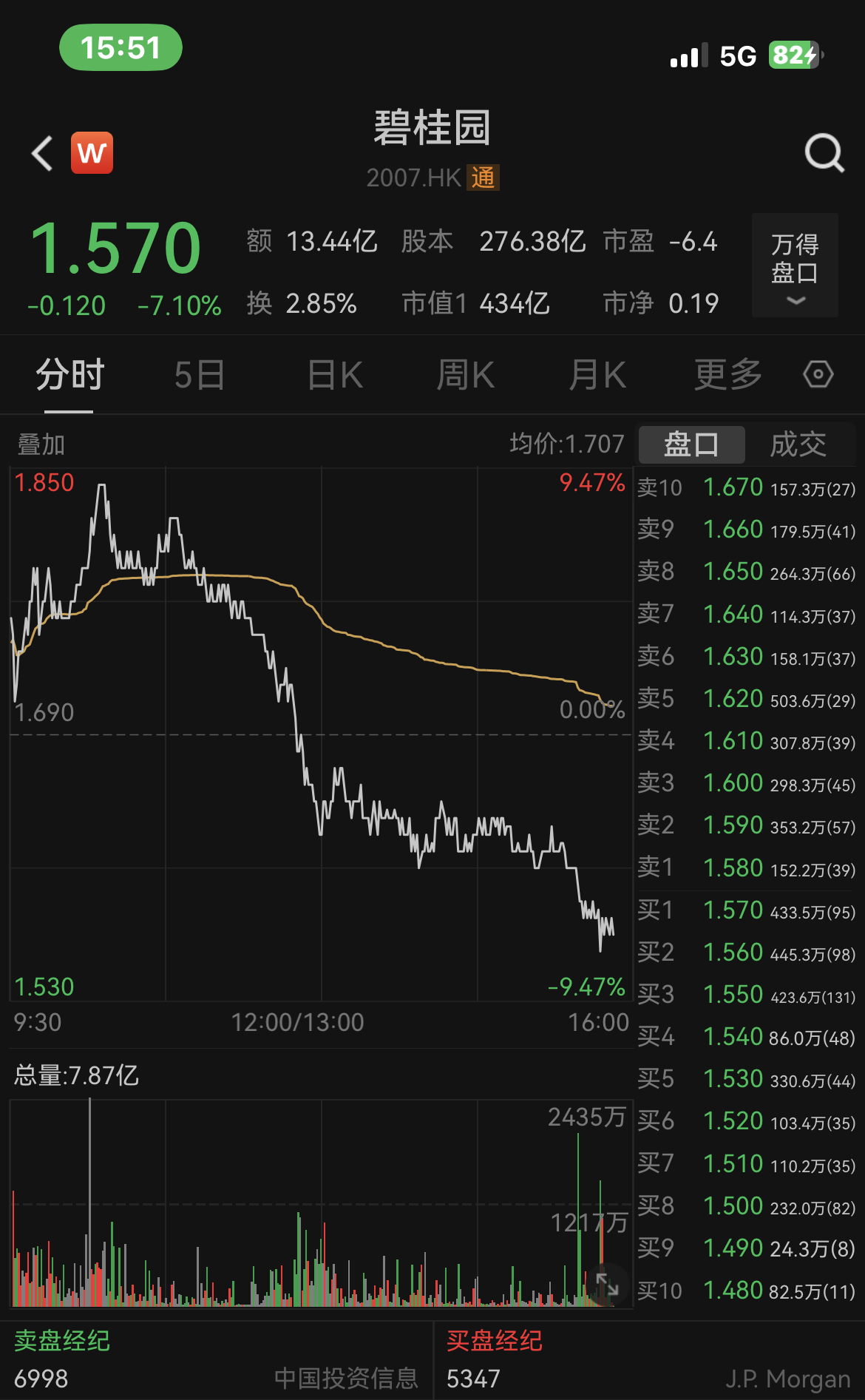Screen dimensions: 865x1400
Task: Switch order panel to 成交
Action: (798, 444)
